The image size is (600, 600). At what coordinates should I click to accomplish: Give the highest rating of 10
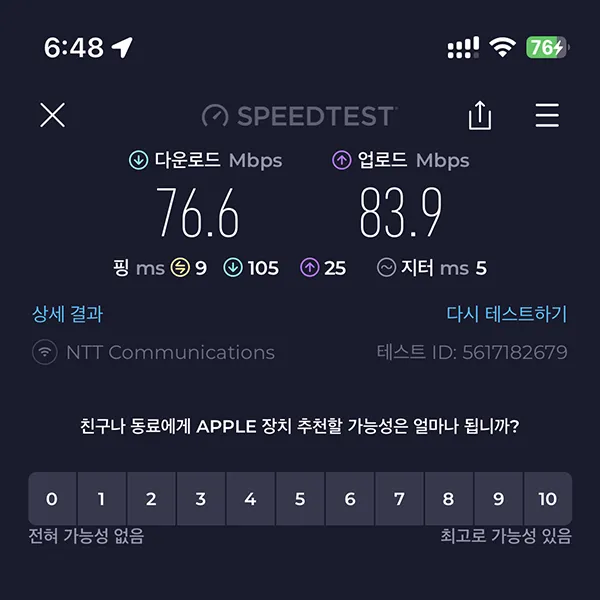(x=547, y=499)
